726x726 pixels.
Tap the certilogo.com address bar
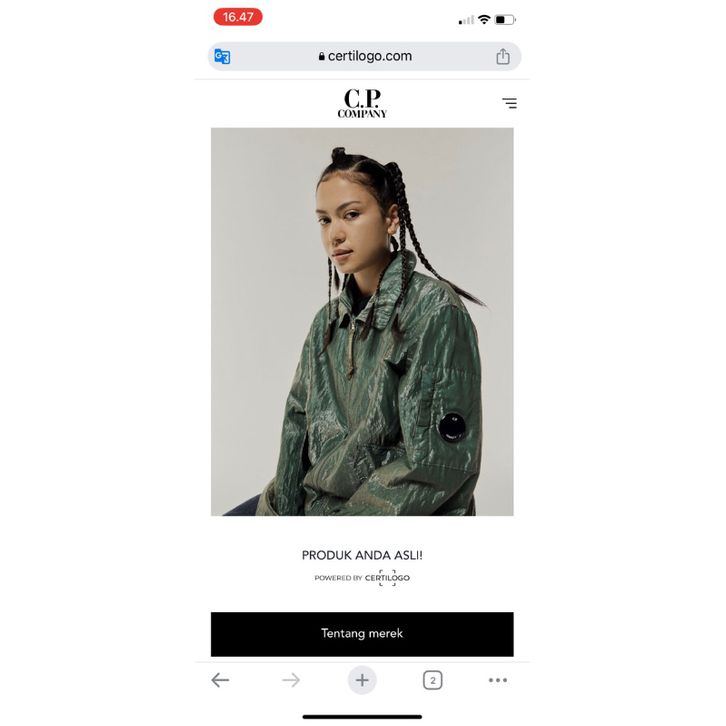[x=364, y=57]
